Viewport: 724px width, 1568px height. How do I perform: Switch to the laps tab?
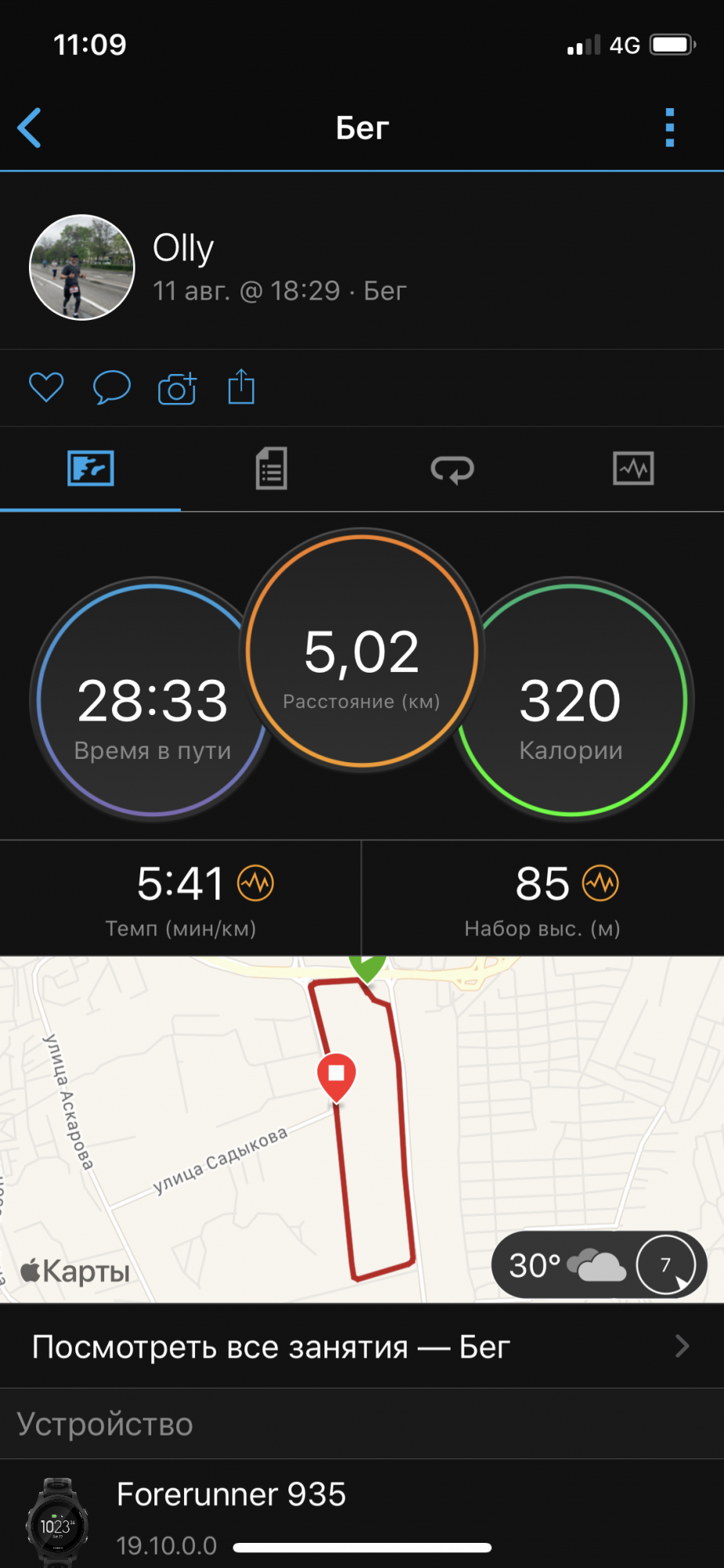tap(452, 469)
